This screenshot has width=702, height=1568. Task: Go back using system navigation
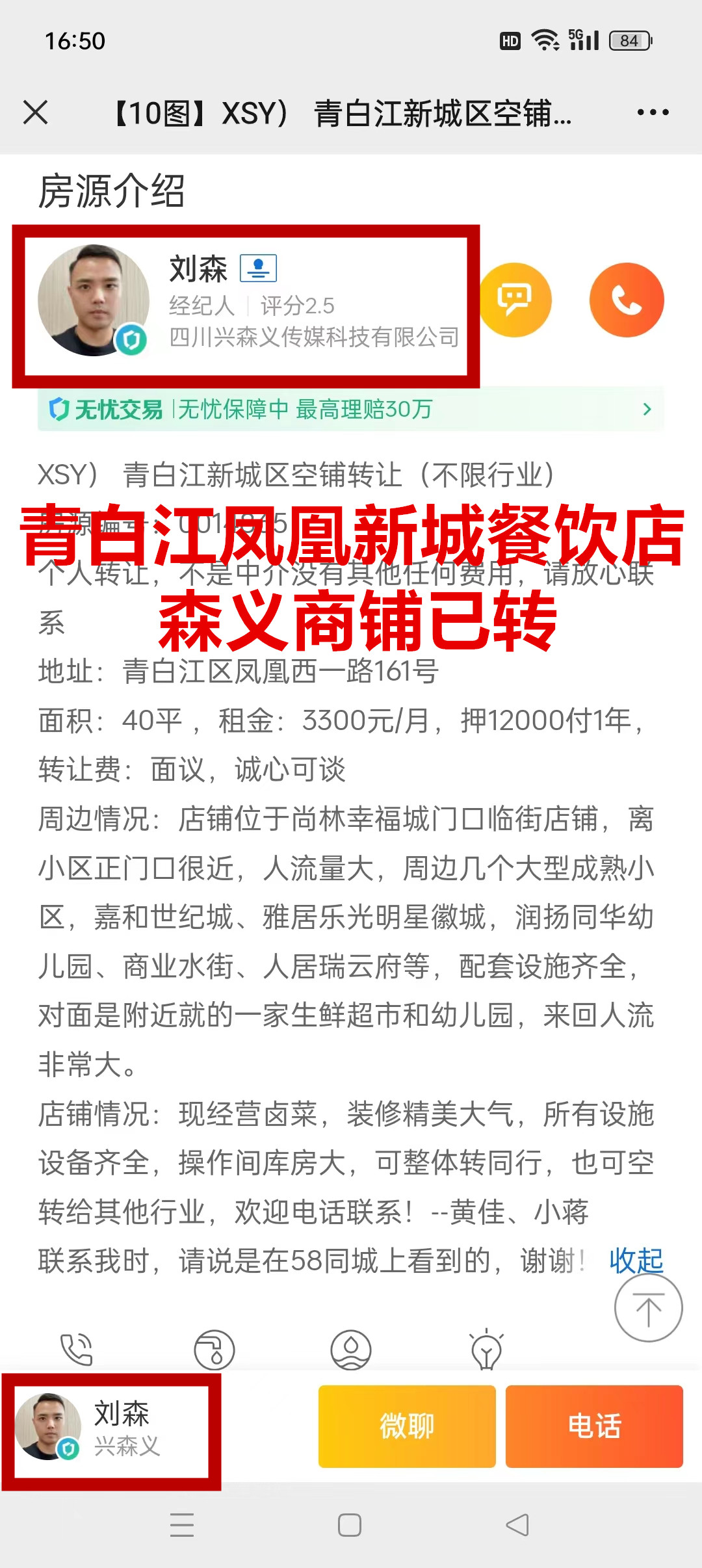point(517,1525)
